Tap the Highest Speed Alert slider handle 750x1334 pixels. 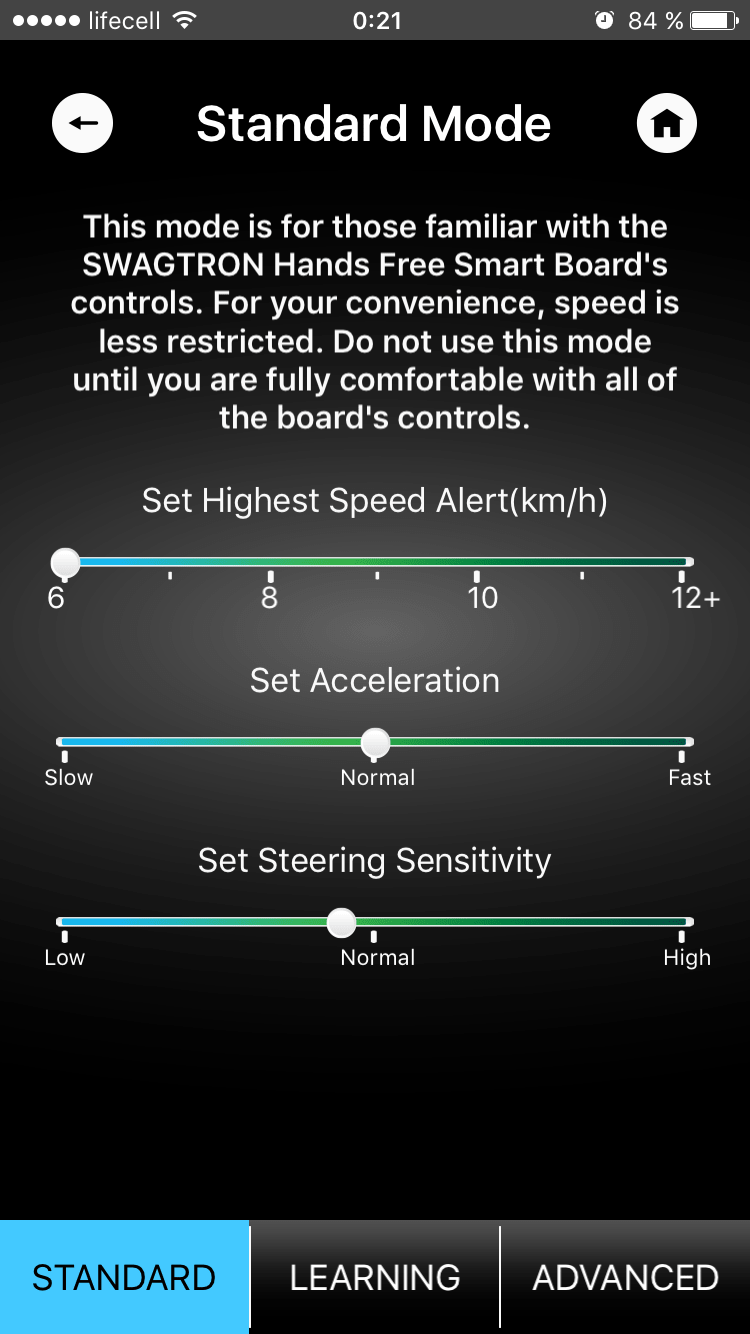click(65, 562)
